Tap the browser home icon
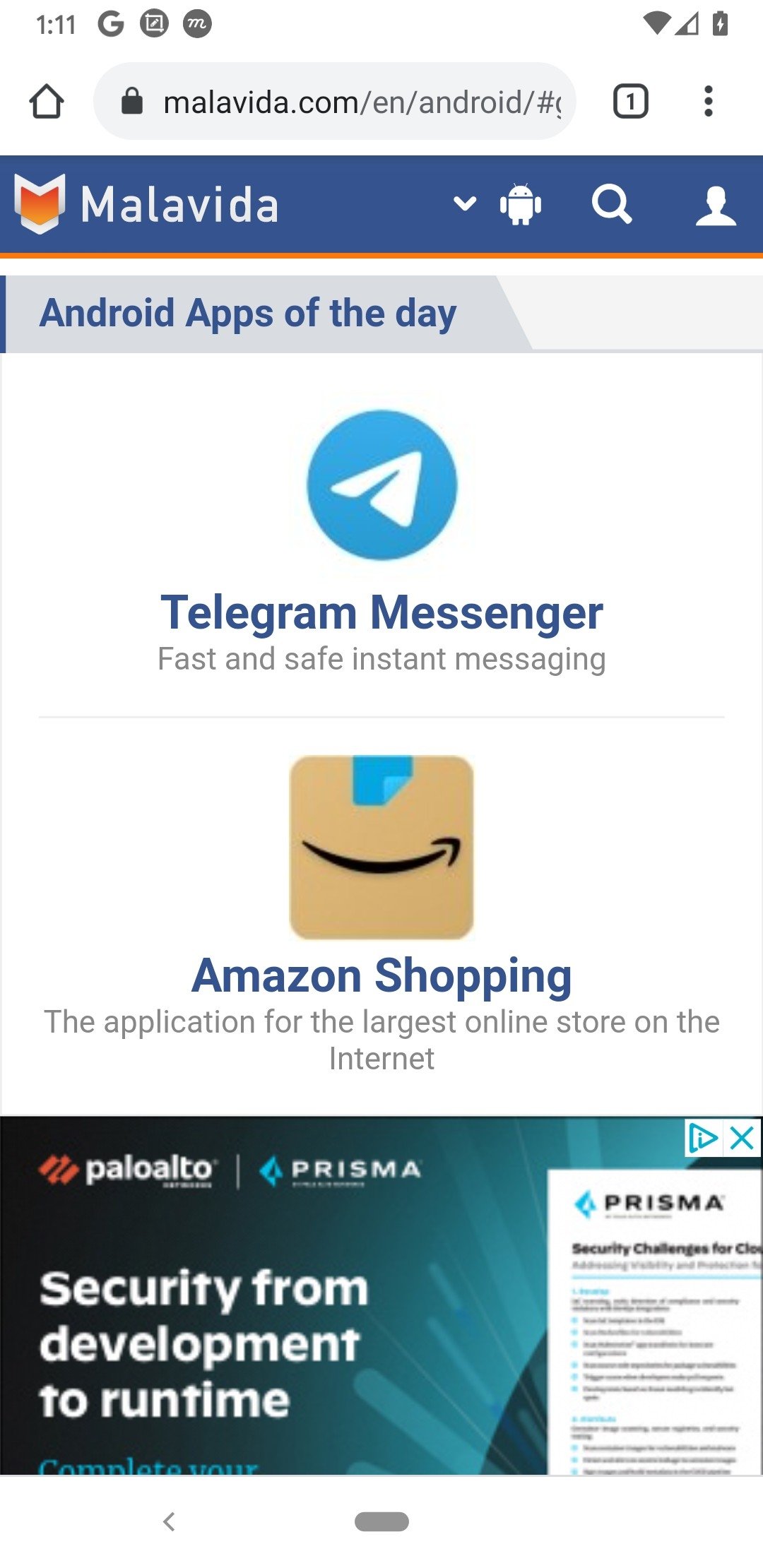 pyautogui.click(x=47, y=101)
